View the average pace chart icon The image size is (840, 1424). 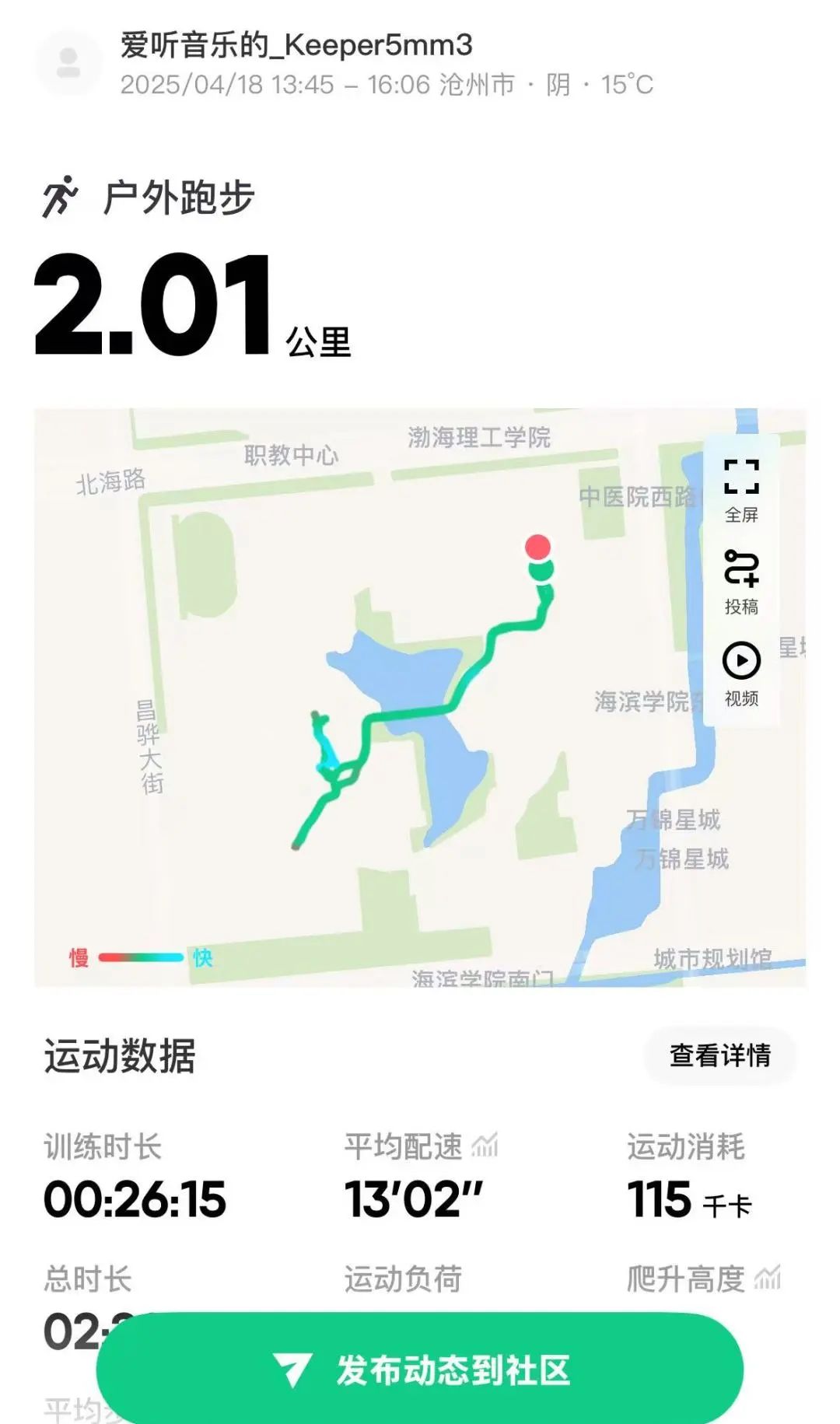(485, 1146)
